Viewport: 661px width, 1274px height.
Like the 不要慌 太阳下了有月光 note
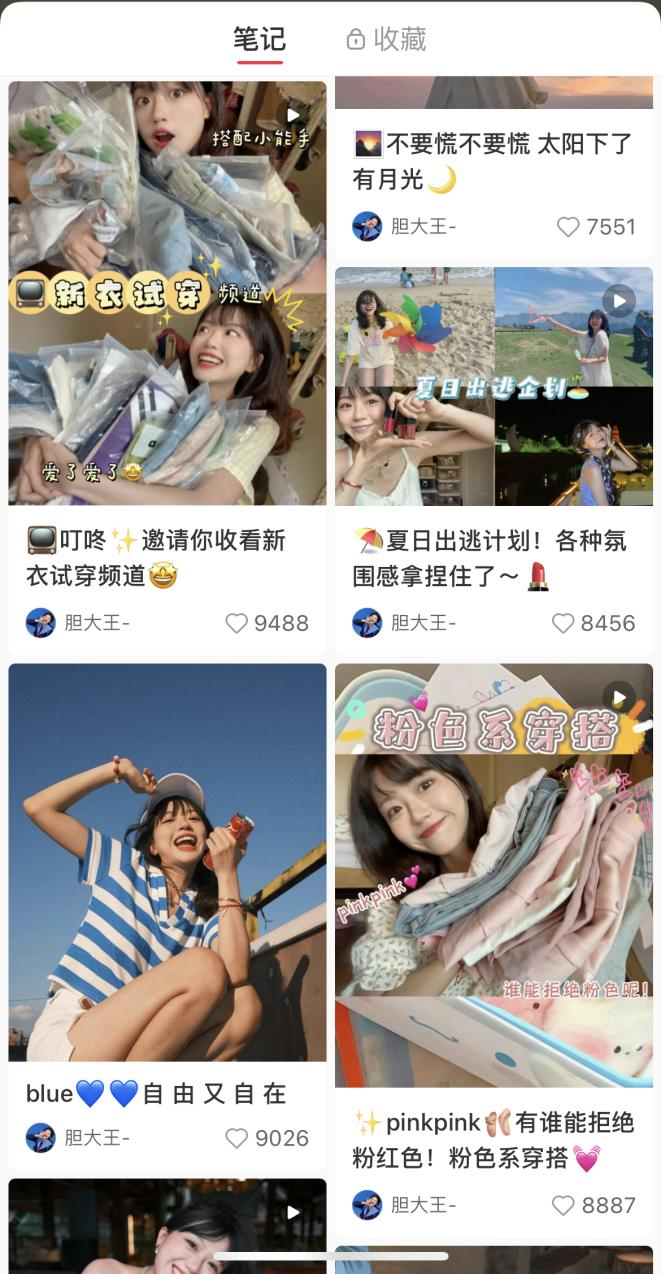(568, 227)
